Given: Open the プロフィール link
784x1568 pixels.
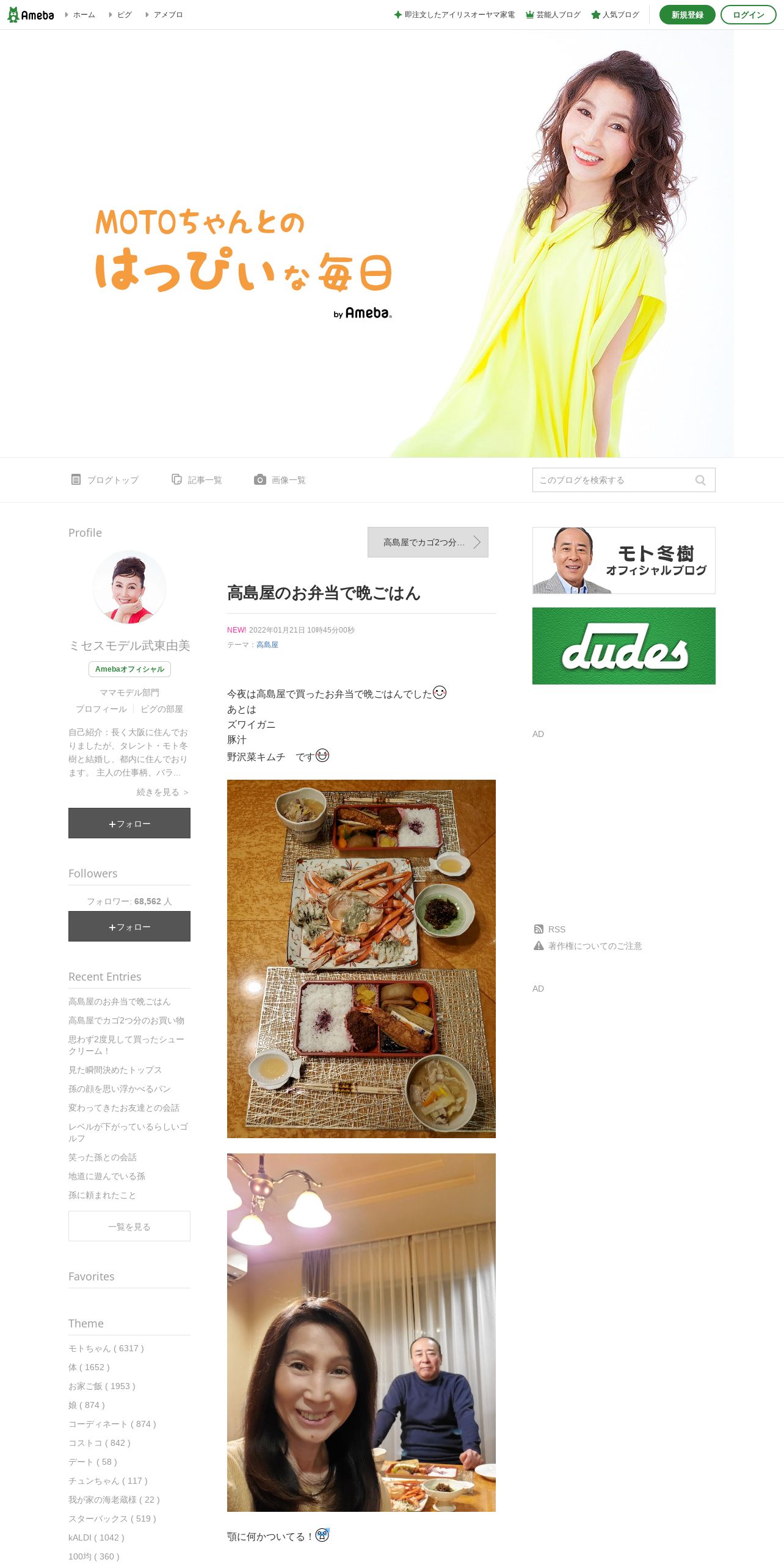Looking at the screenshot, I should pyautogui.click(x=101, y=709).
